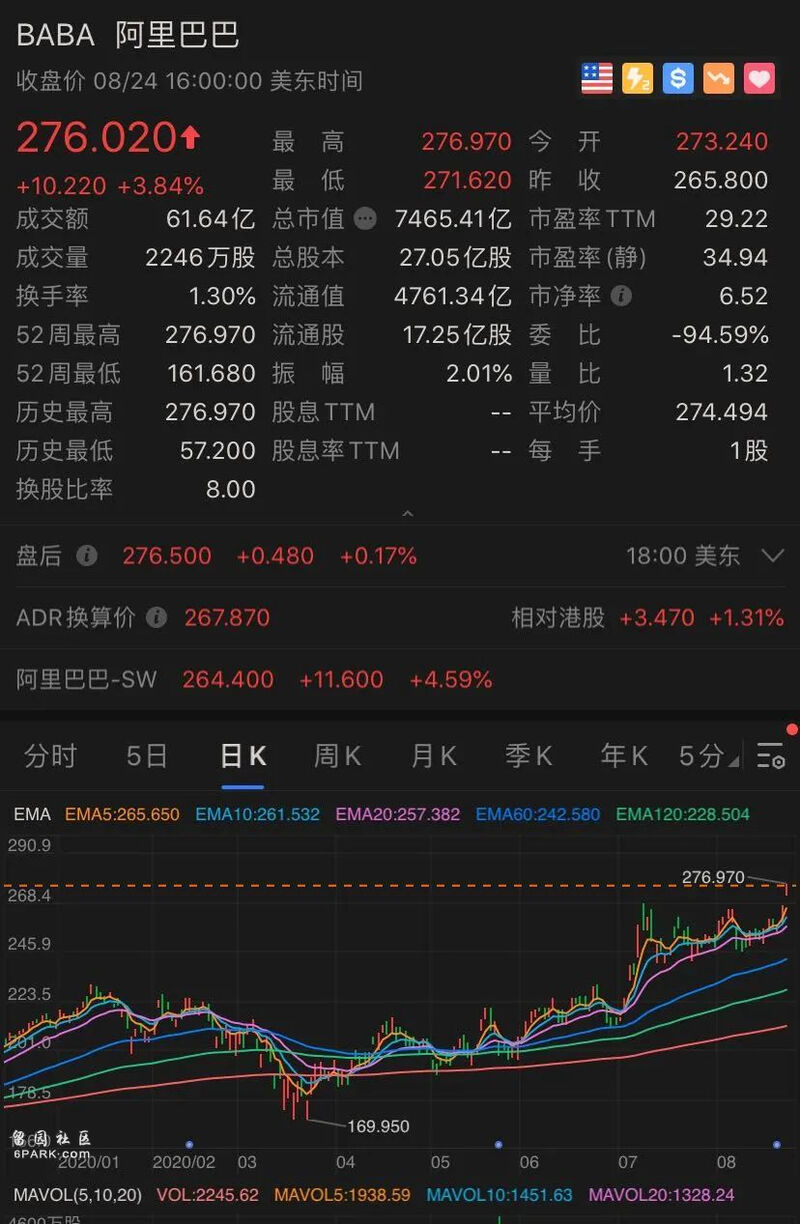Select the 年K chart tab

point(624,756)
